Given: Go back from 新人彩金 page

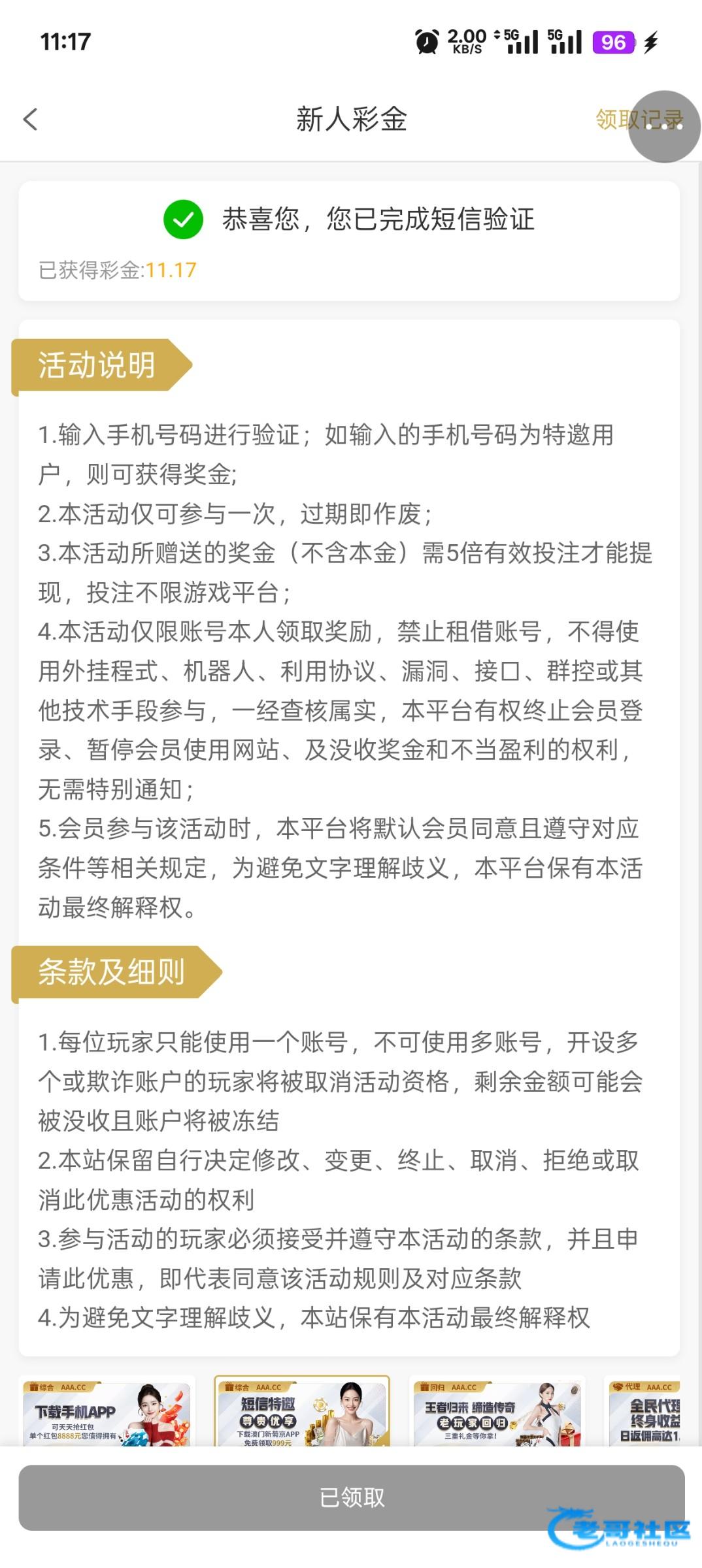Looking at the screenshot, I should (x=31, y=120).
